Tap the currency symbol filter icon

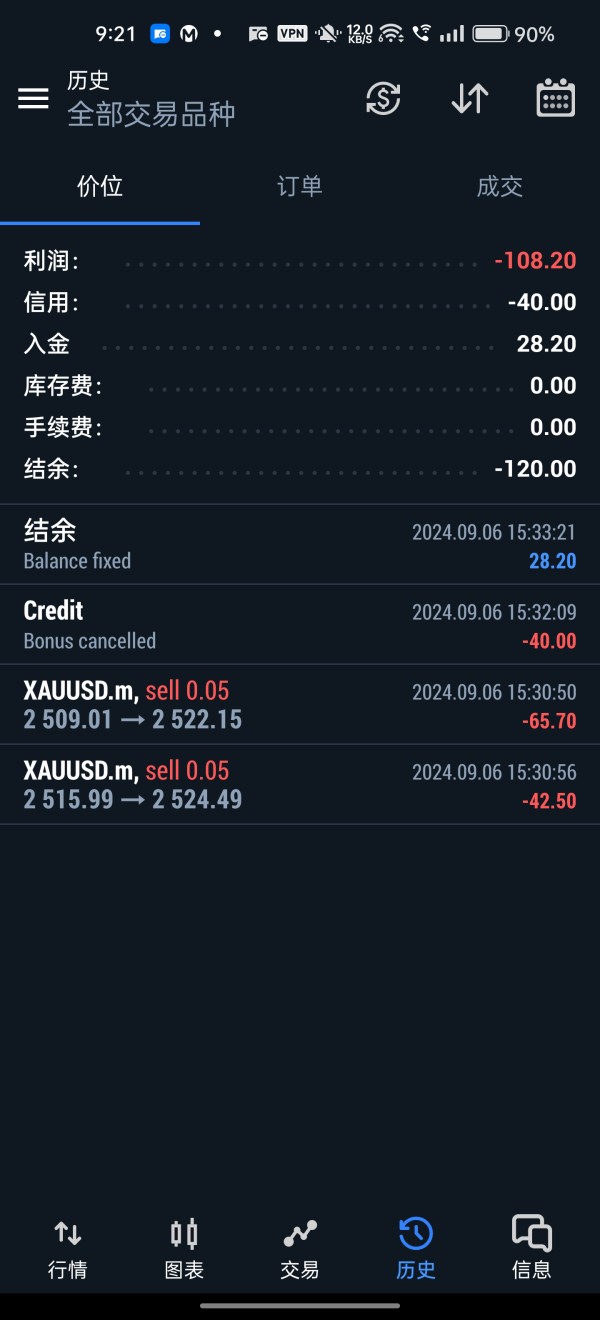tap(383, 98)
